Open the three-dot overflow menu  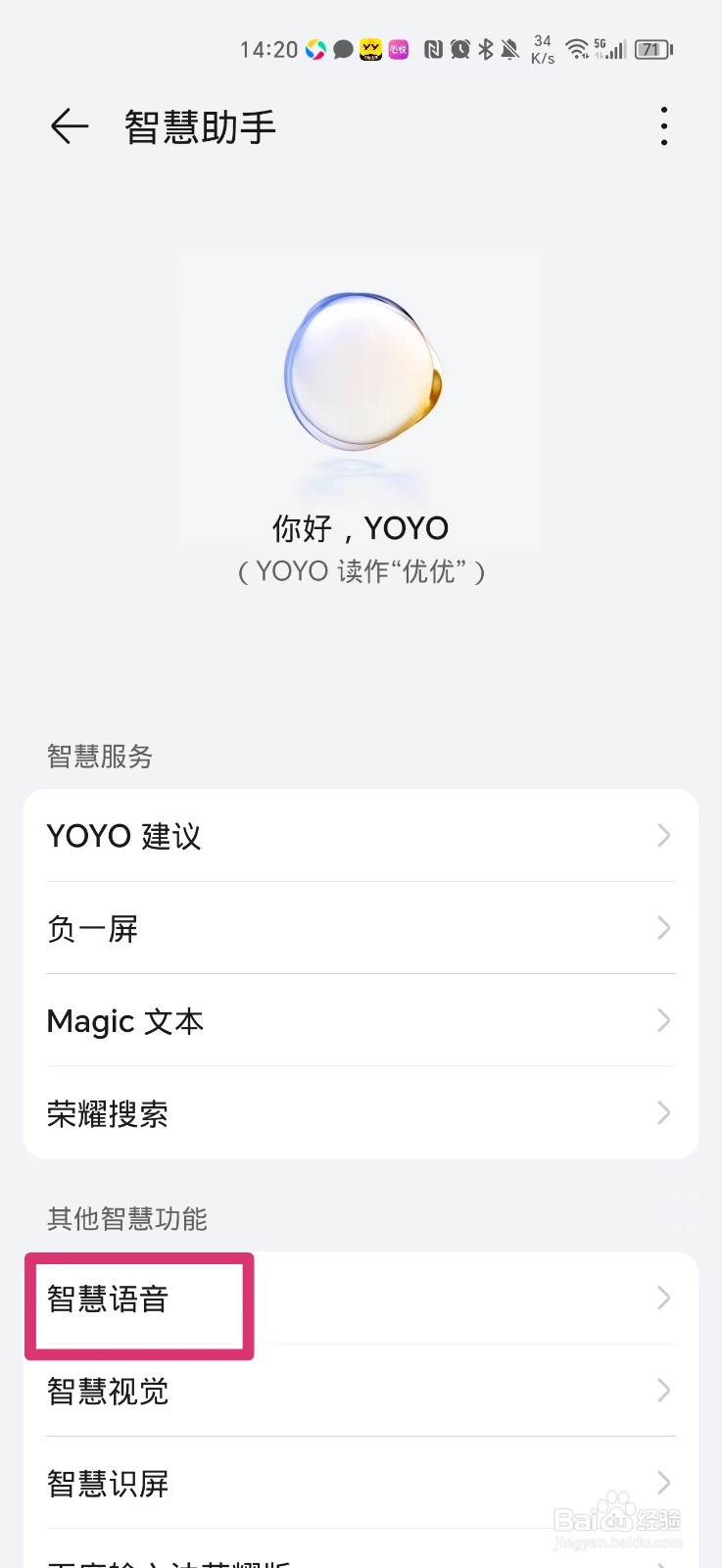pos(664,126)
